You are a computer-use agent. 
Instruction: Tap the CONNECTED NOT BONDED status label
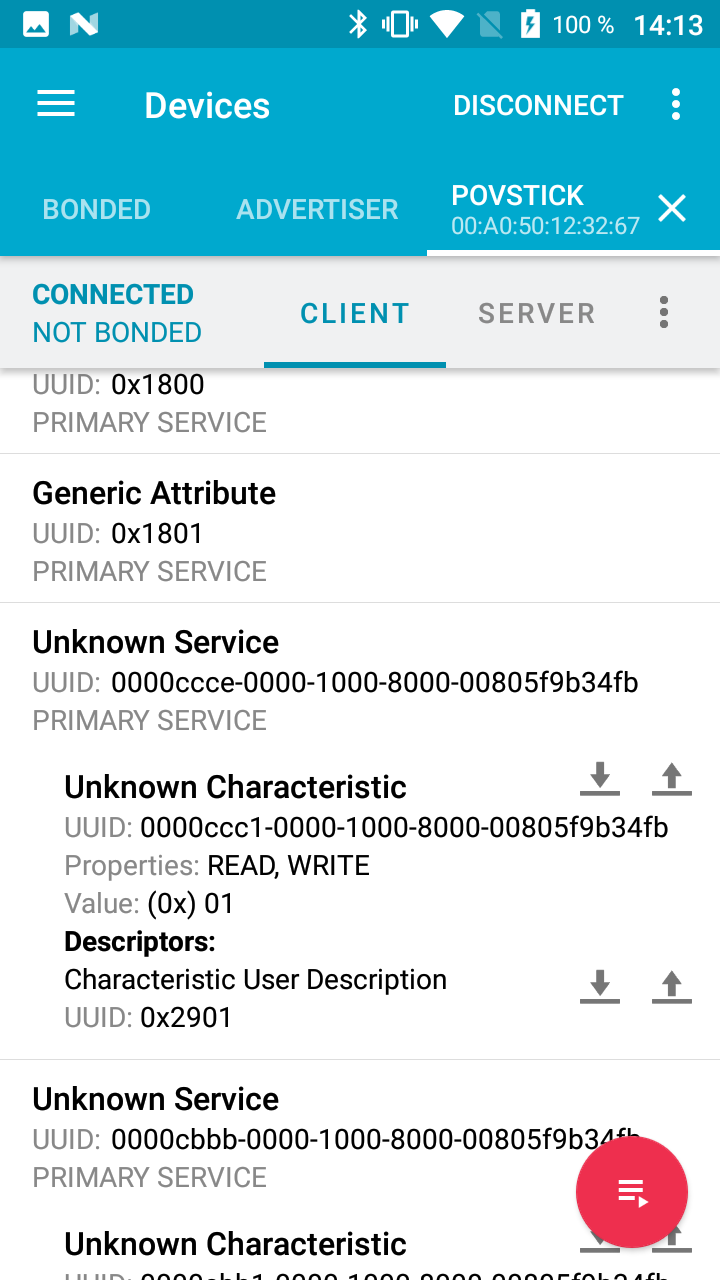pyautogui.click(x=113, y=312)
